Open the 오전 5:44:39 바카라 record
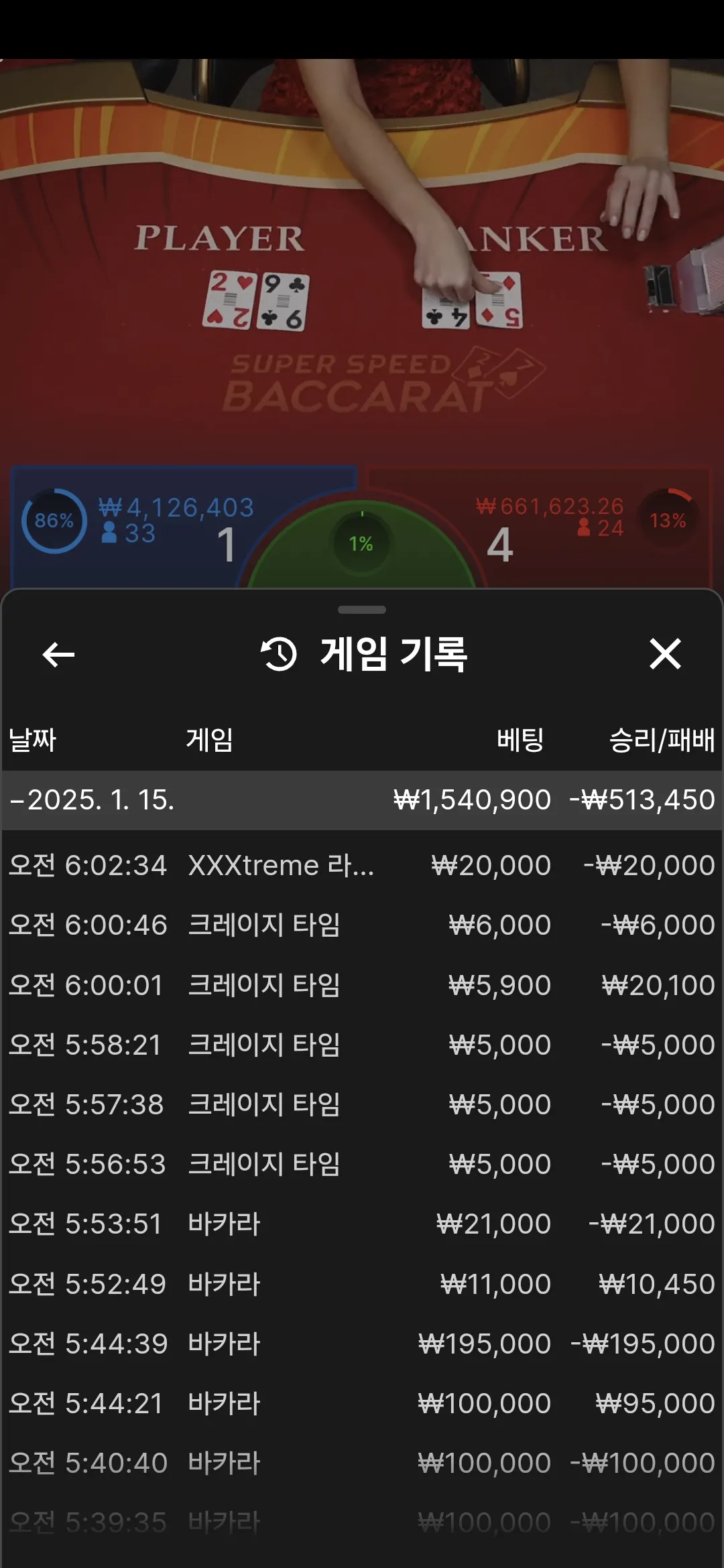The width and height of the screenshot is (724, 1568). [362, 1344]
